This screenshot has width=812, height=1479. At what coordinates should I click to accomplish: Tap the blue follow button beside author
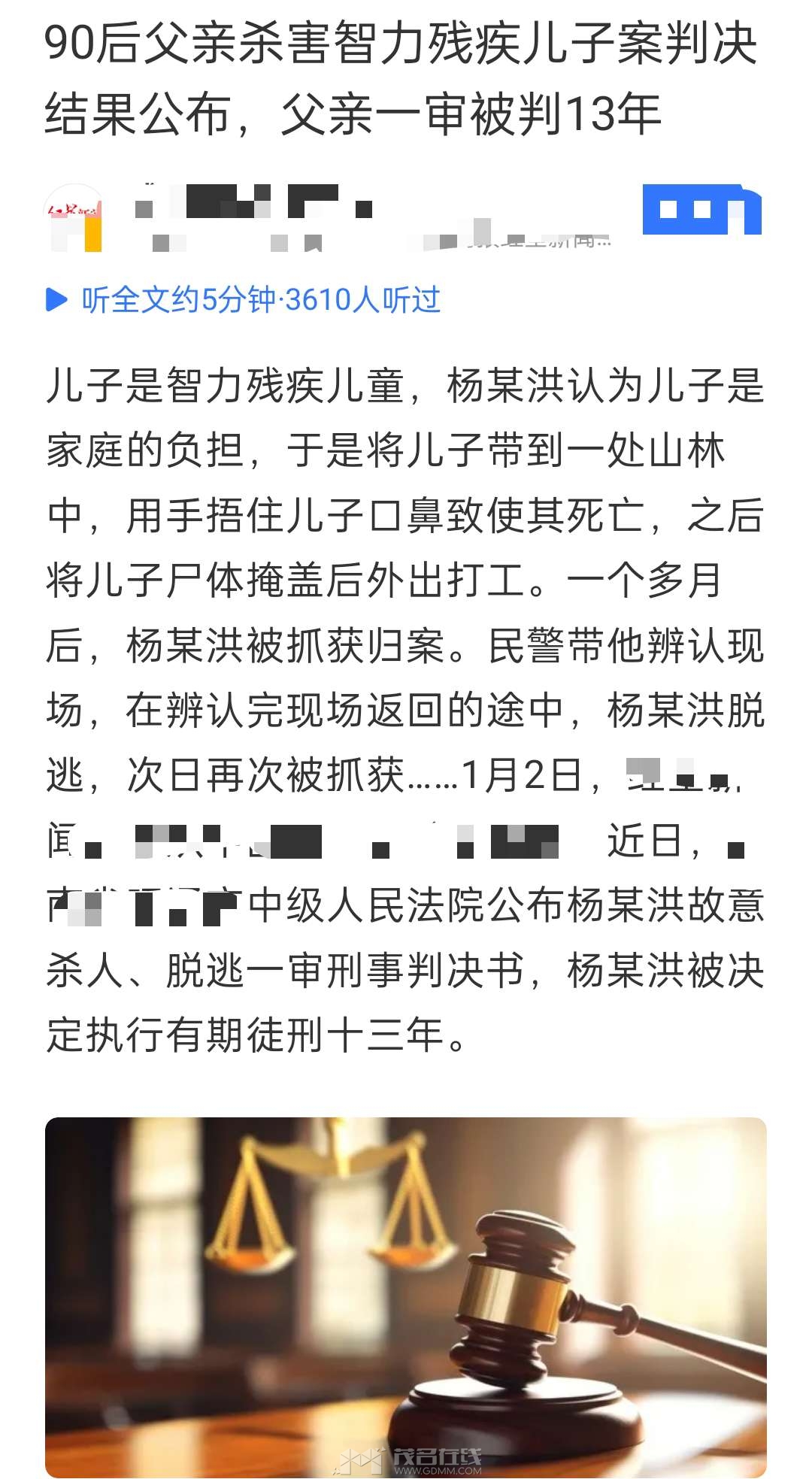click(x=701, y=210)
